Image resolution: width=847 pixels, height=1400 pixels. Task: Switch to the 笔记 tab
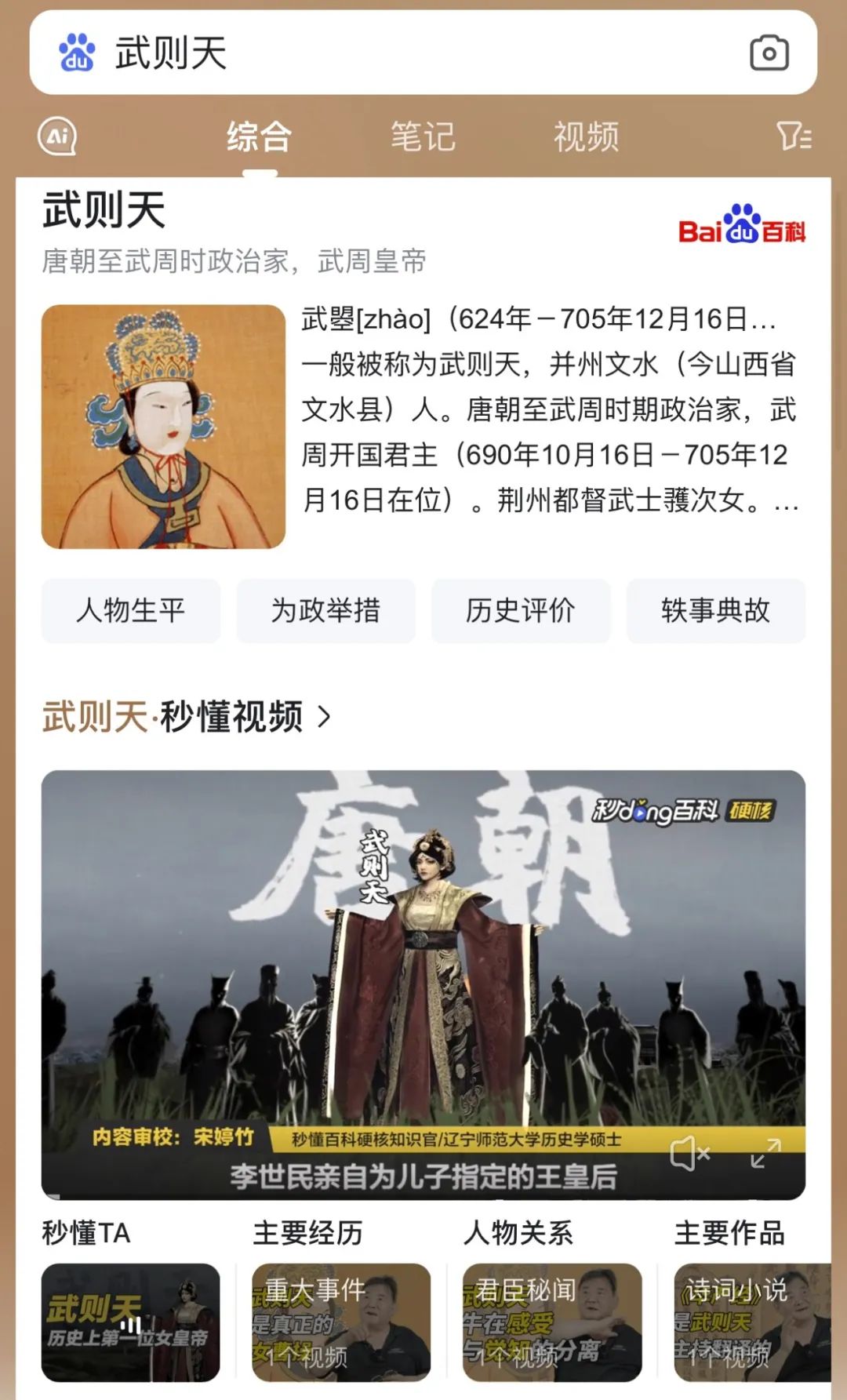point(423,136)
